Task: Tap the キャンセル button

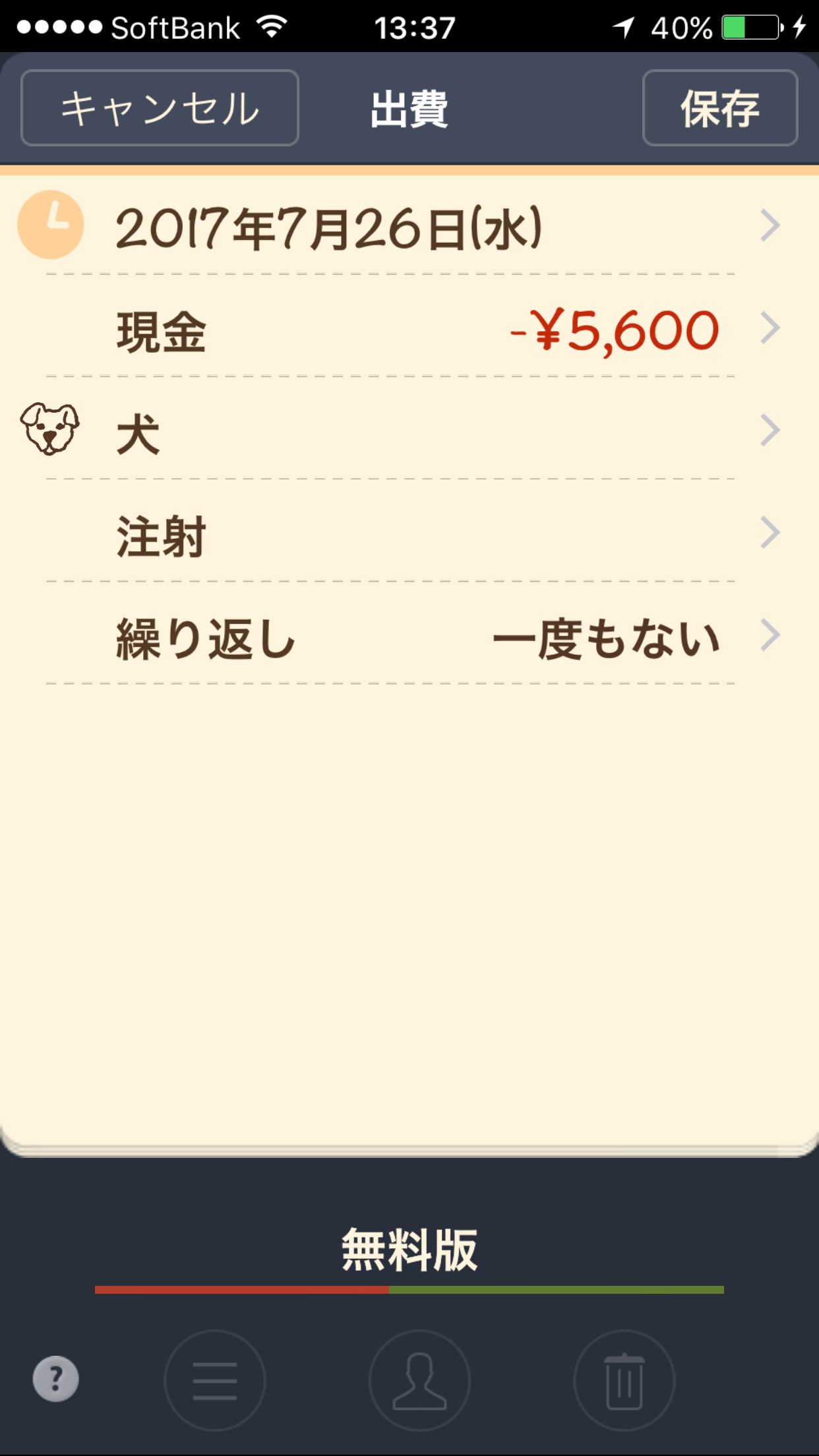Action: (160, 108)
